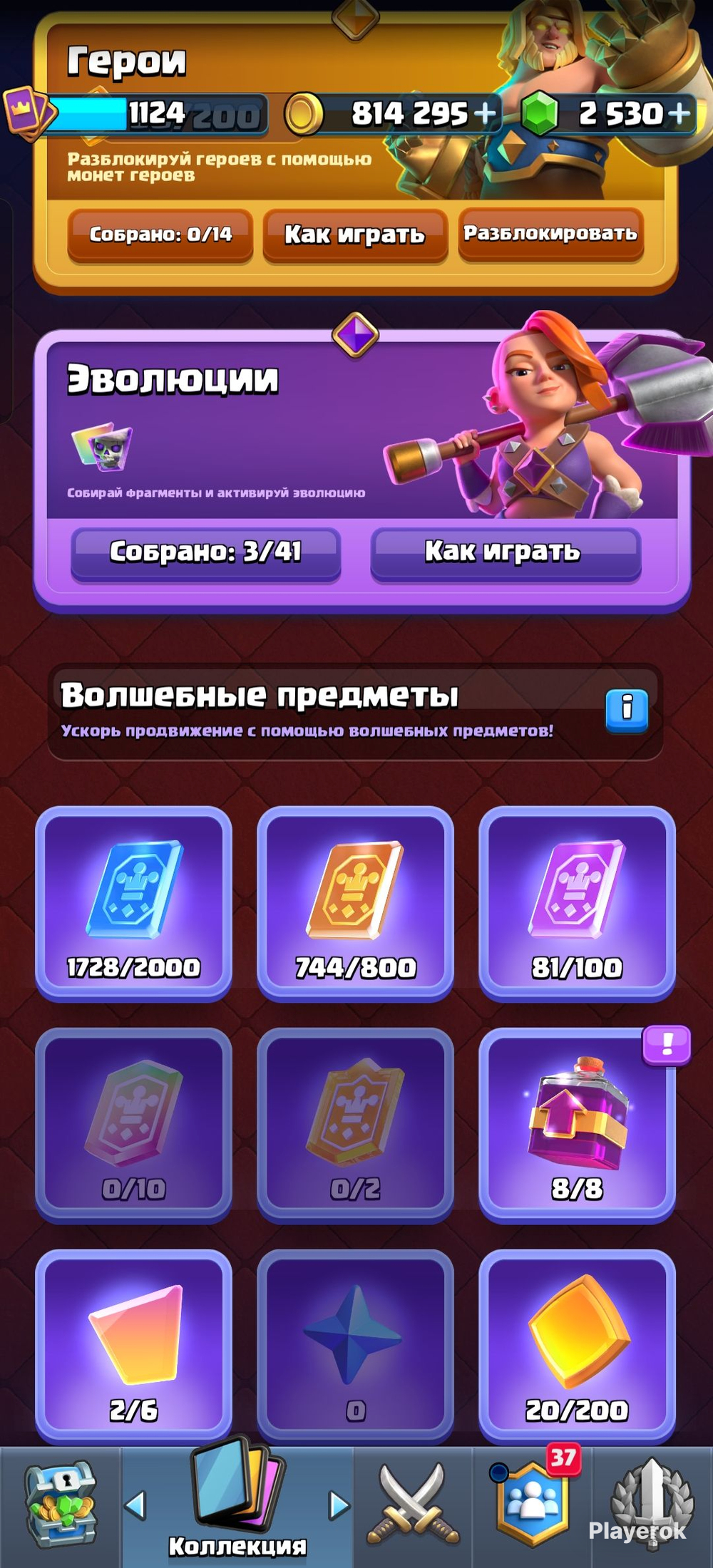Tap Разблокировать to unlock heroes
Image resolution: width=713 pixels, height=1568 pixels.
pyautogui.click(x=550, y=233)
